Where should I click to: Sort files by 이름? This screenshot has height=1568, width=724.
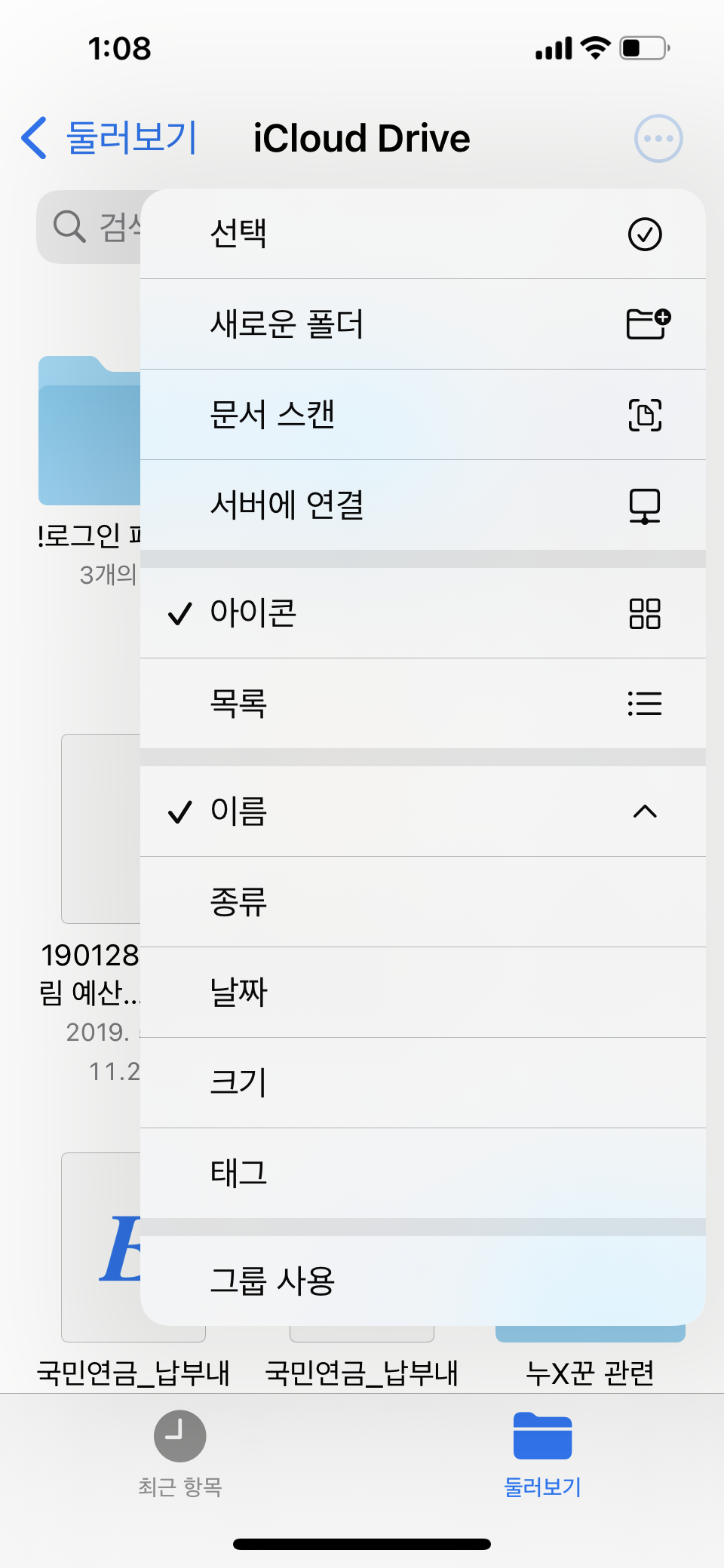423,812
